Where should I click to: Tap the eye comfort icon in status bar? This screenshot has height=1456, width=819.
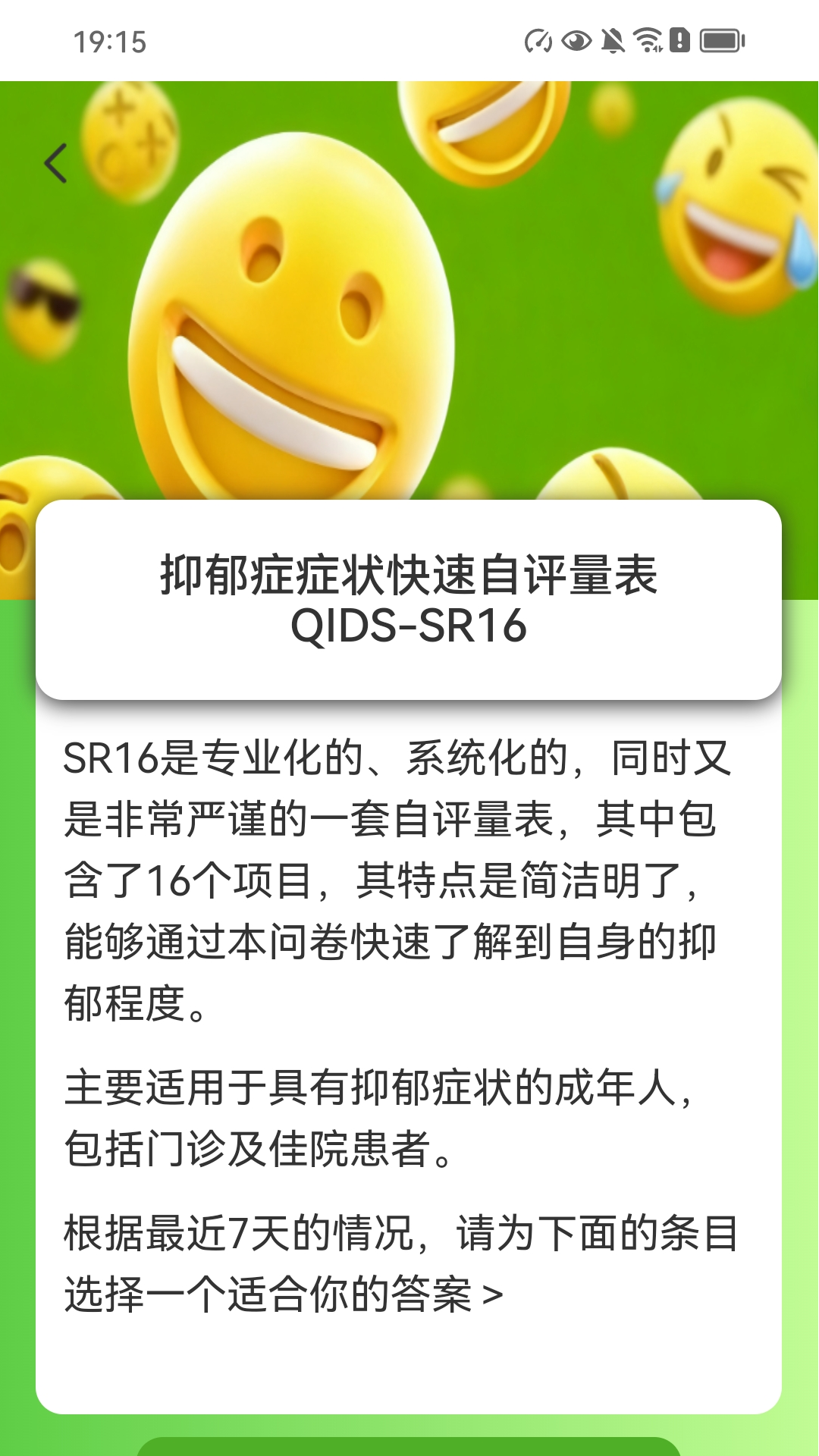575,42
